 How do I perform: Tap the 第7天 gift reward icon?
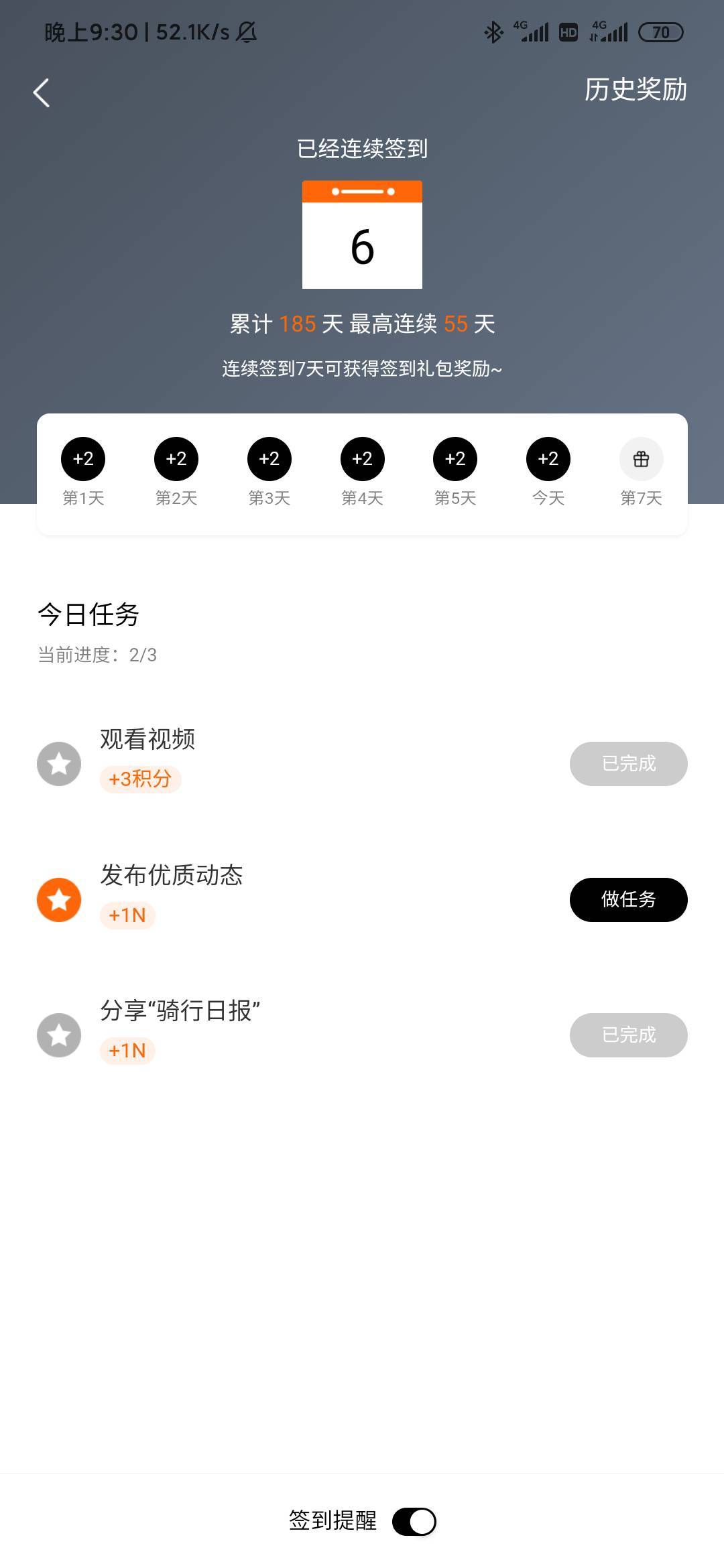(x=641, y=459)
